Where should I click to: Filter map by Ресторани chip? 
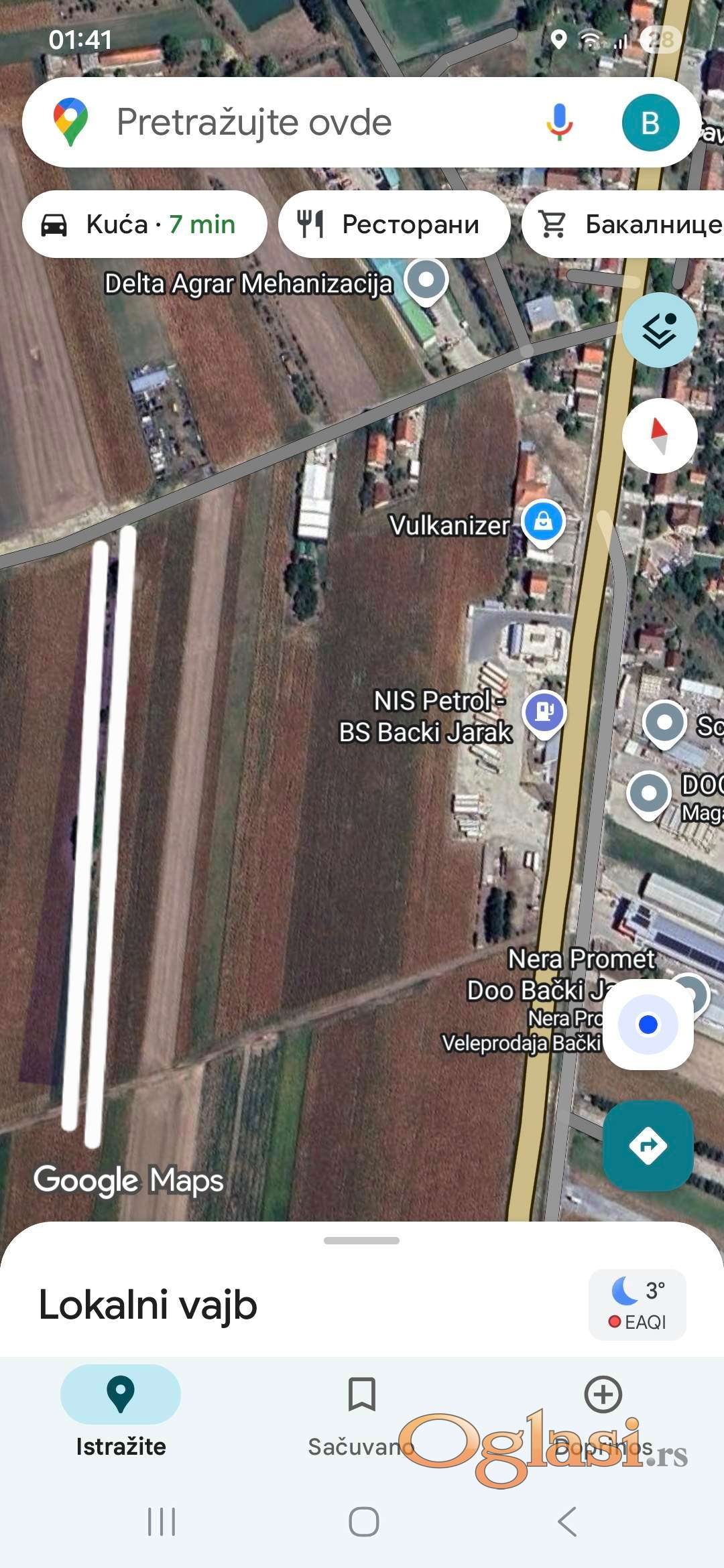click(x=394, y=224)
